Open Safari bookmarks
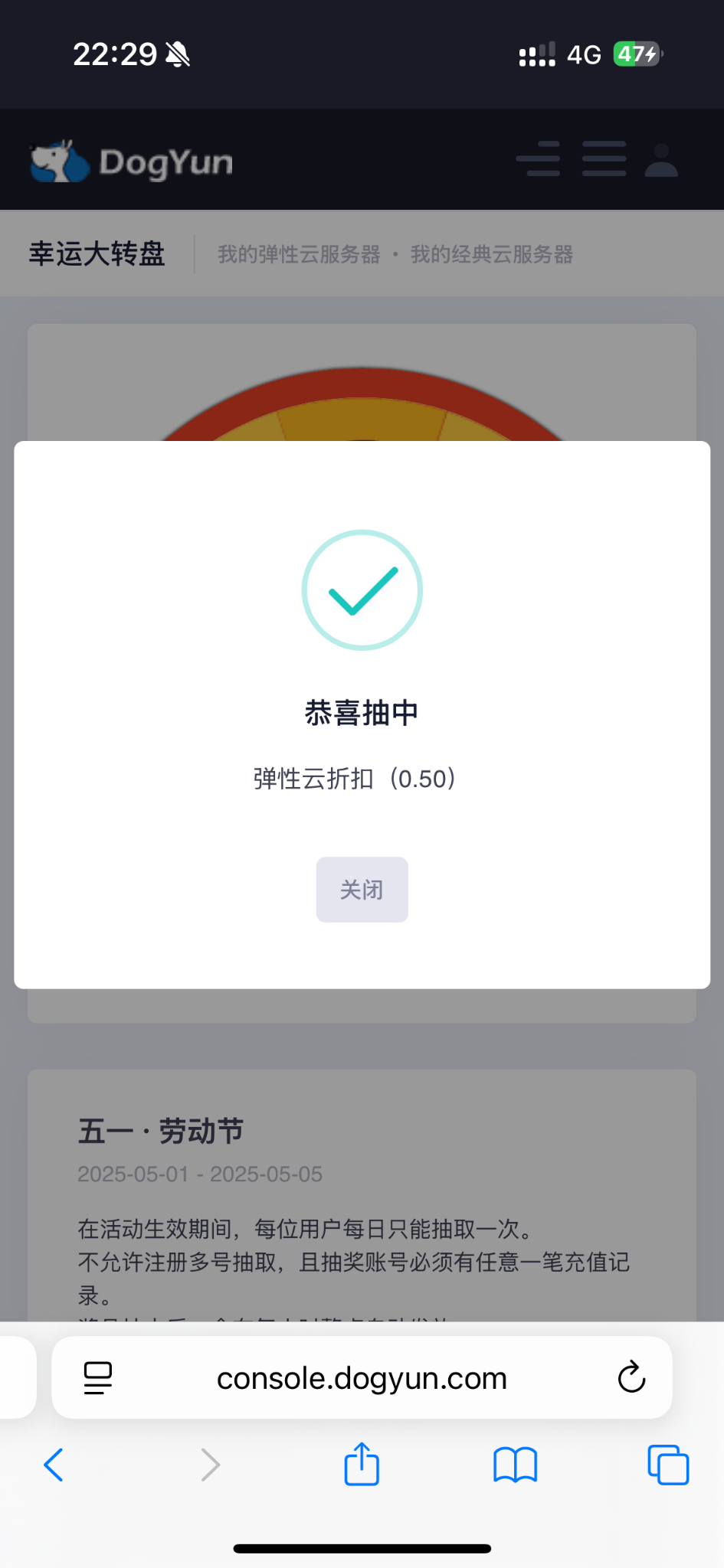The height and width of the screenshot is (1568, 724). coord(515,1465)
